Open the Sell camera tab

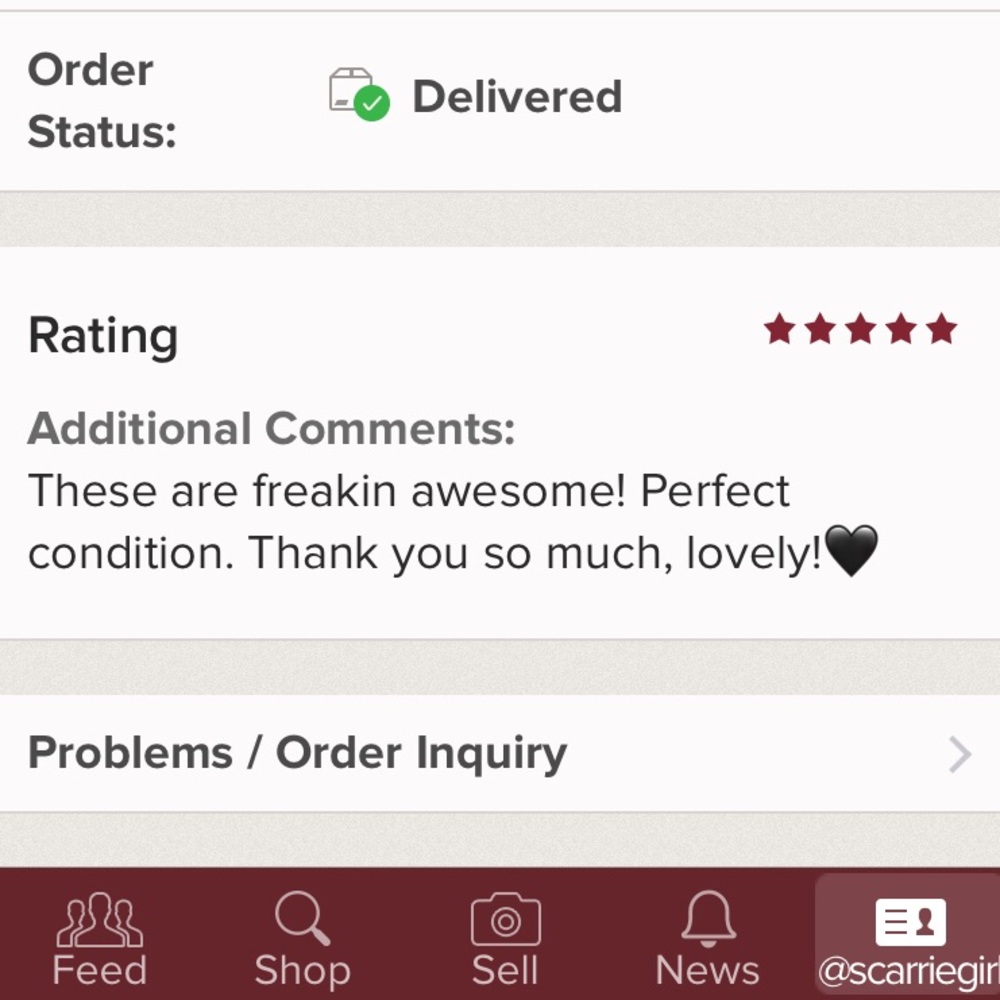pos(505,938)
